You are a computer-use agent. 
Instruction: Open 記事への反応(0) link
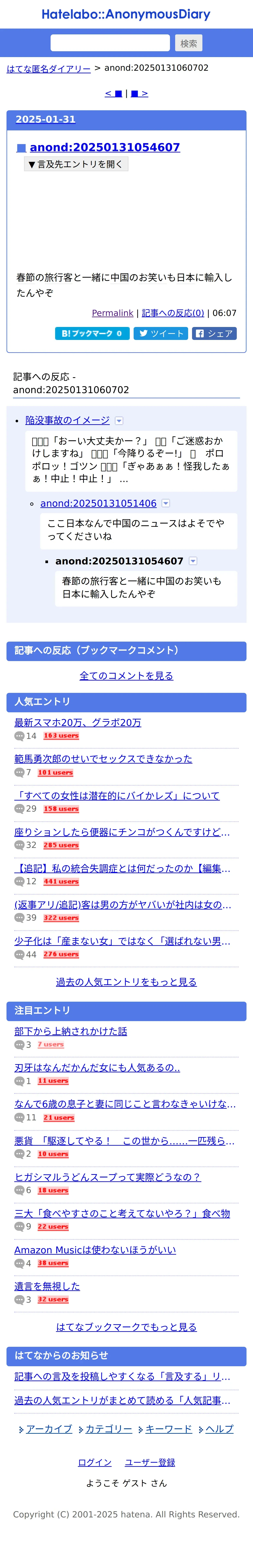(173, 313)
